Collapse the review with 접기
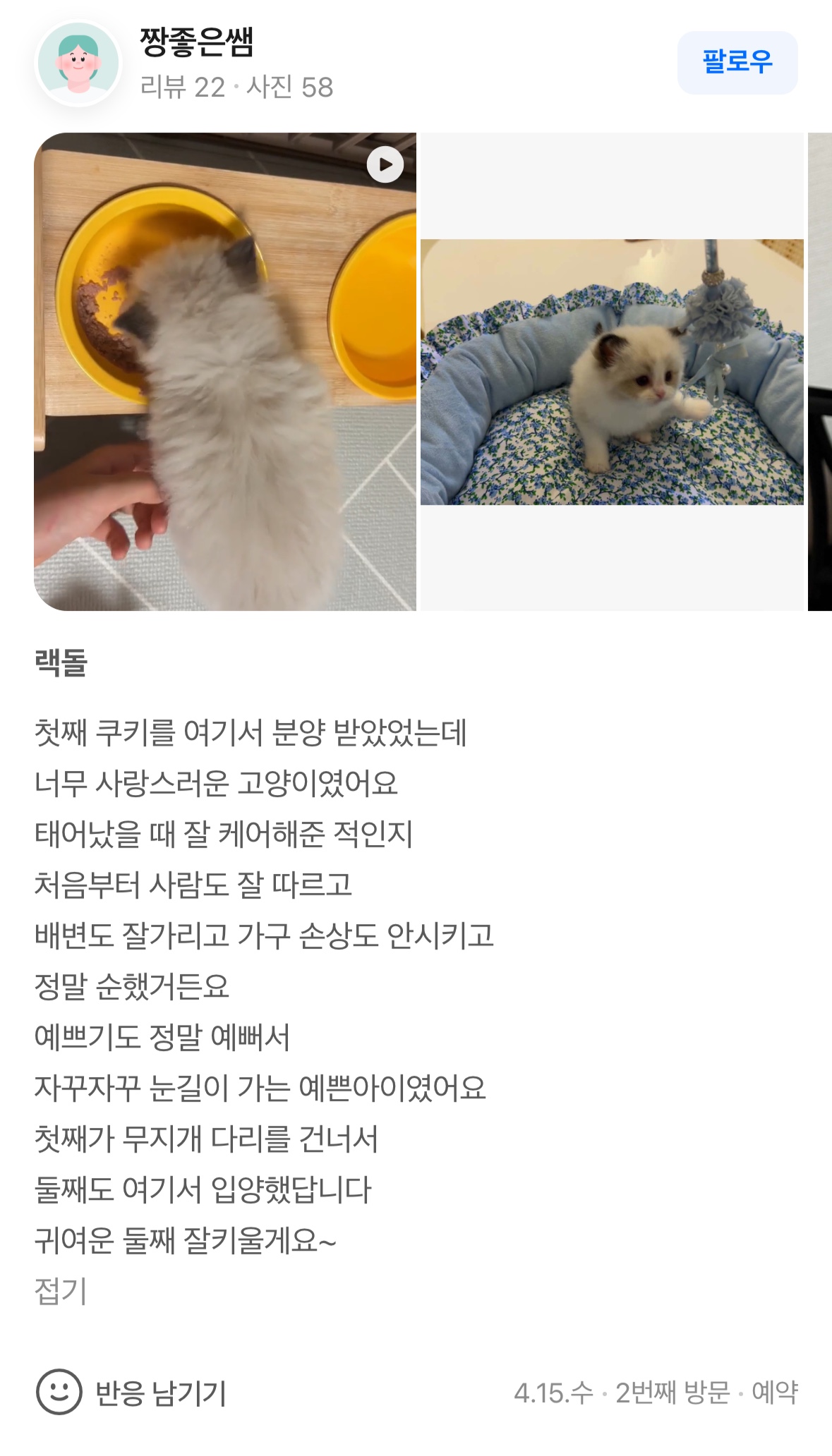832x1456 pixels. click(x=61, y=1291)
